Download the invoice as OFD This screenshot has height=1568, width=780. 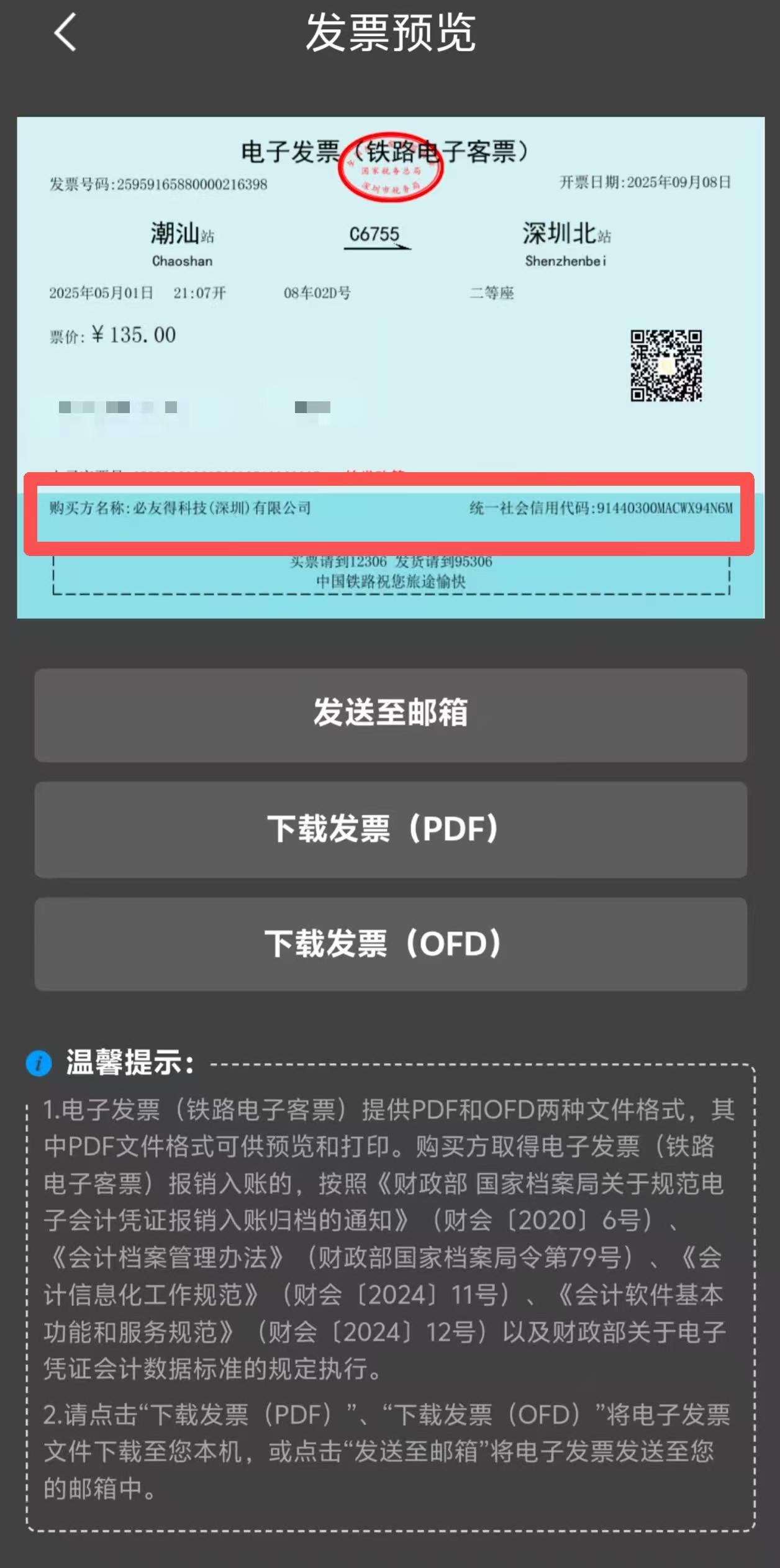click(390, 944)
